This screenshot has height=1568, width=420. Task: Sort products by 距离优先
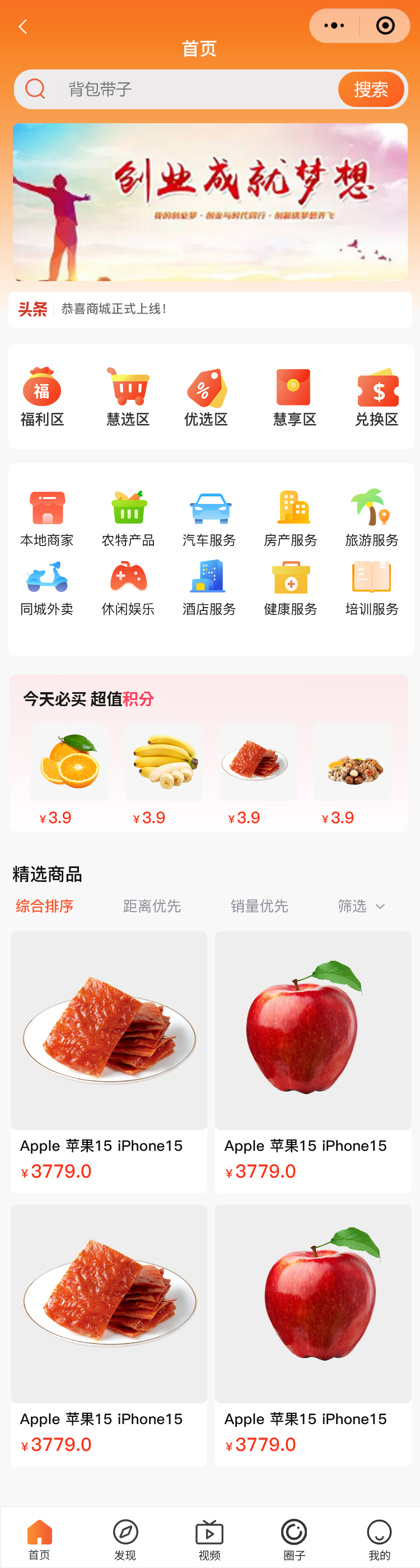point(152,906)
